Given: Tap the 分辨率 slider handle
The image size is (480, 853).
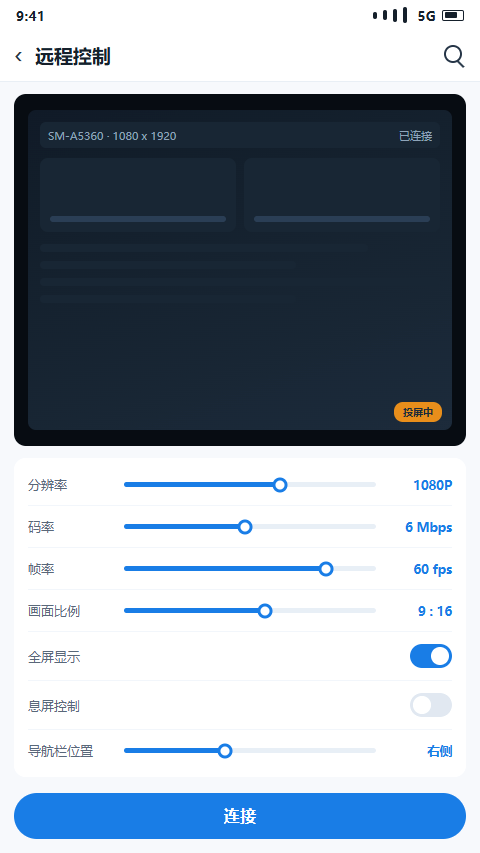Looking at the screenshot, I should (280, 485).
